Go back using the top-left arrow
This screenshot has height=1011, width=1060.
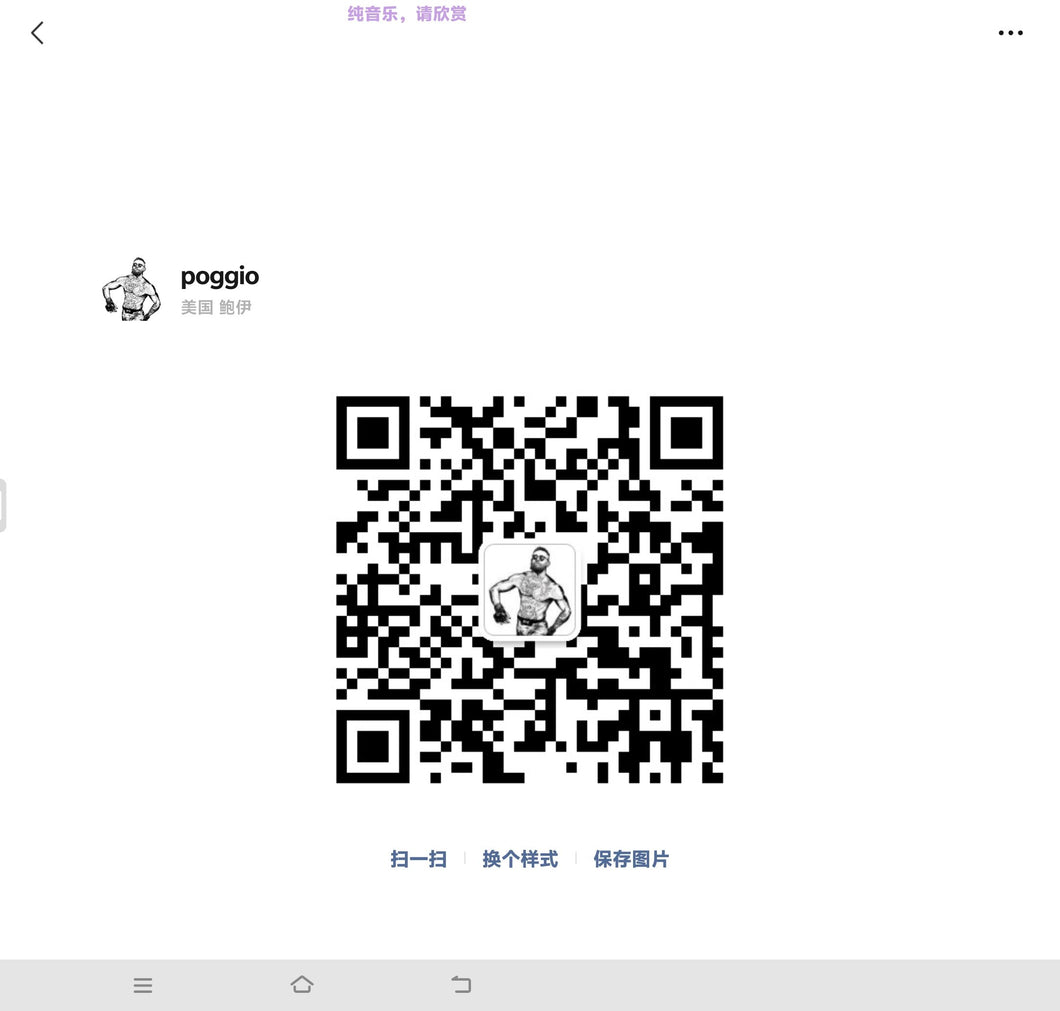click(37, 33)
